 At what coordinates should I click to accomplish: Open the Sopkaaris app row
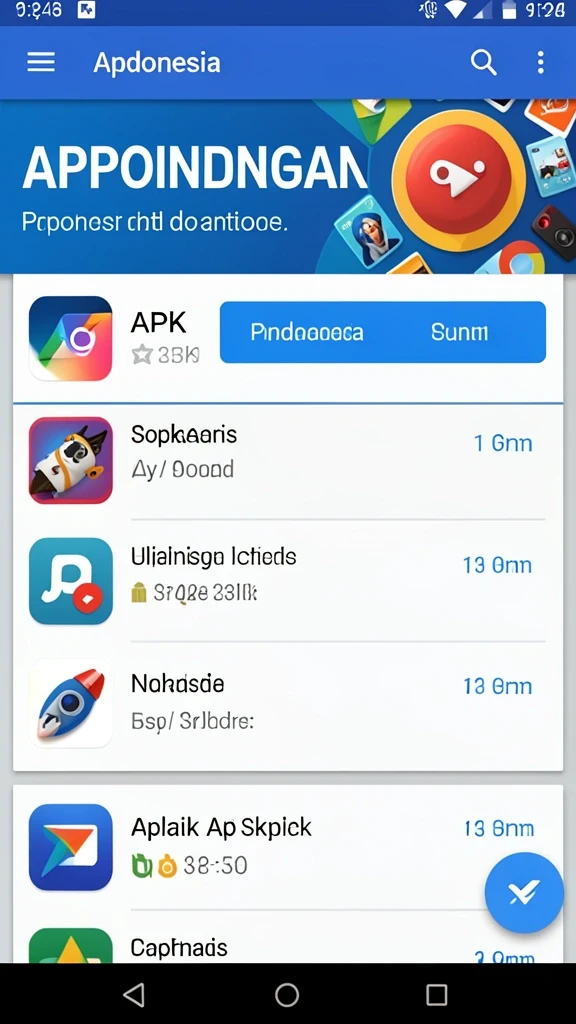[x=288, y=460]
